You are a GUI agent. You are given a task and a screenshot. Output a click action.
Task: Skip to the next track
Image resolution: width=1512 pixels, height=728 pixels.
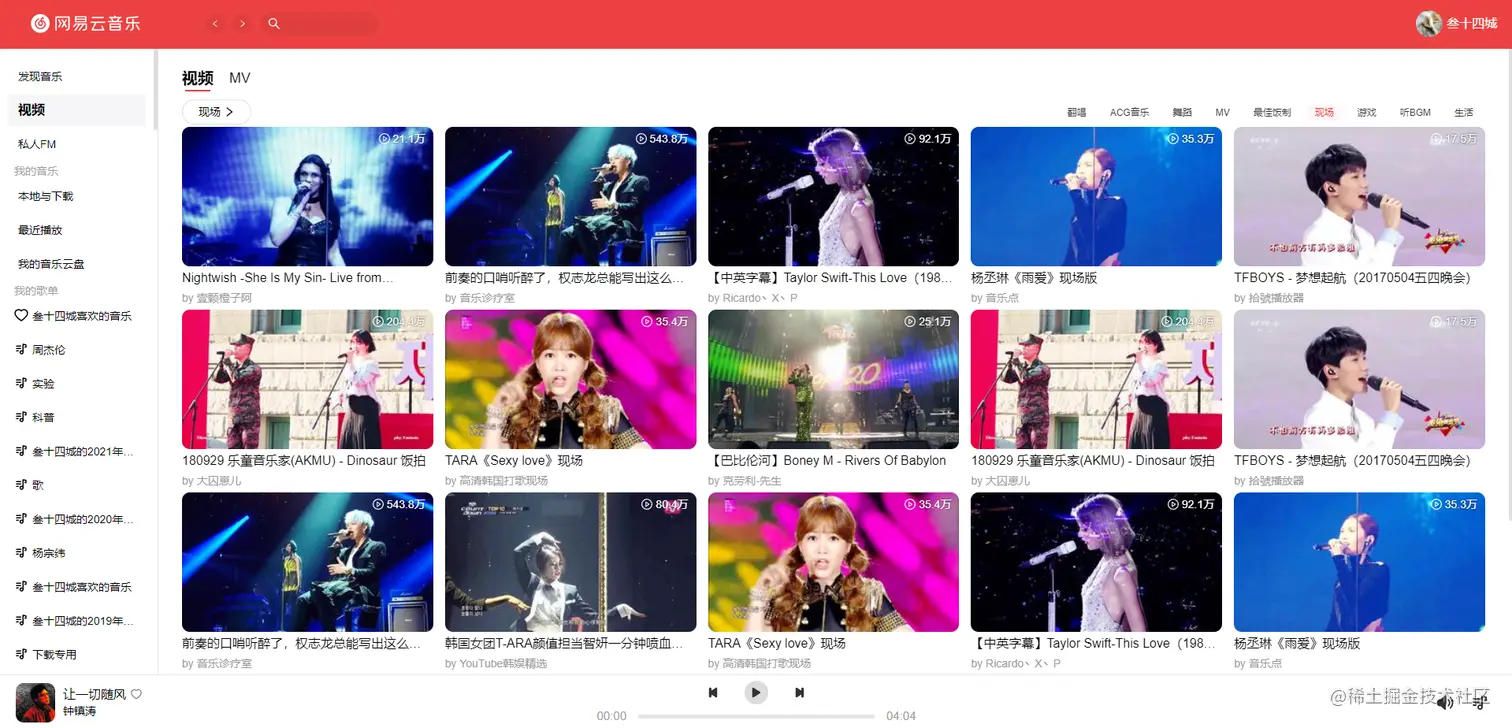(800, 692)
